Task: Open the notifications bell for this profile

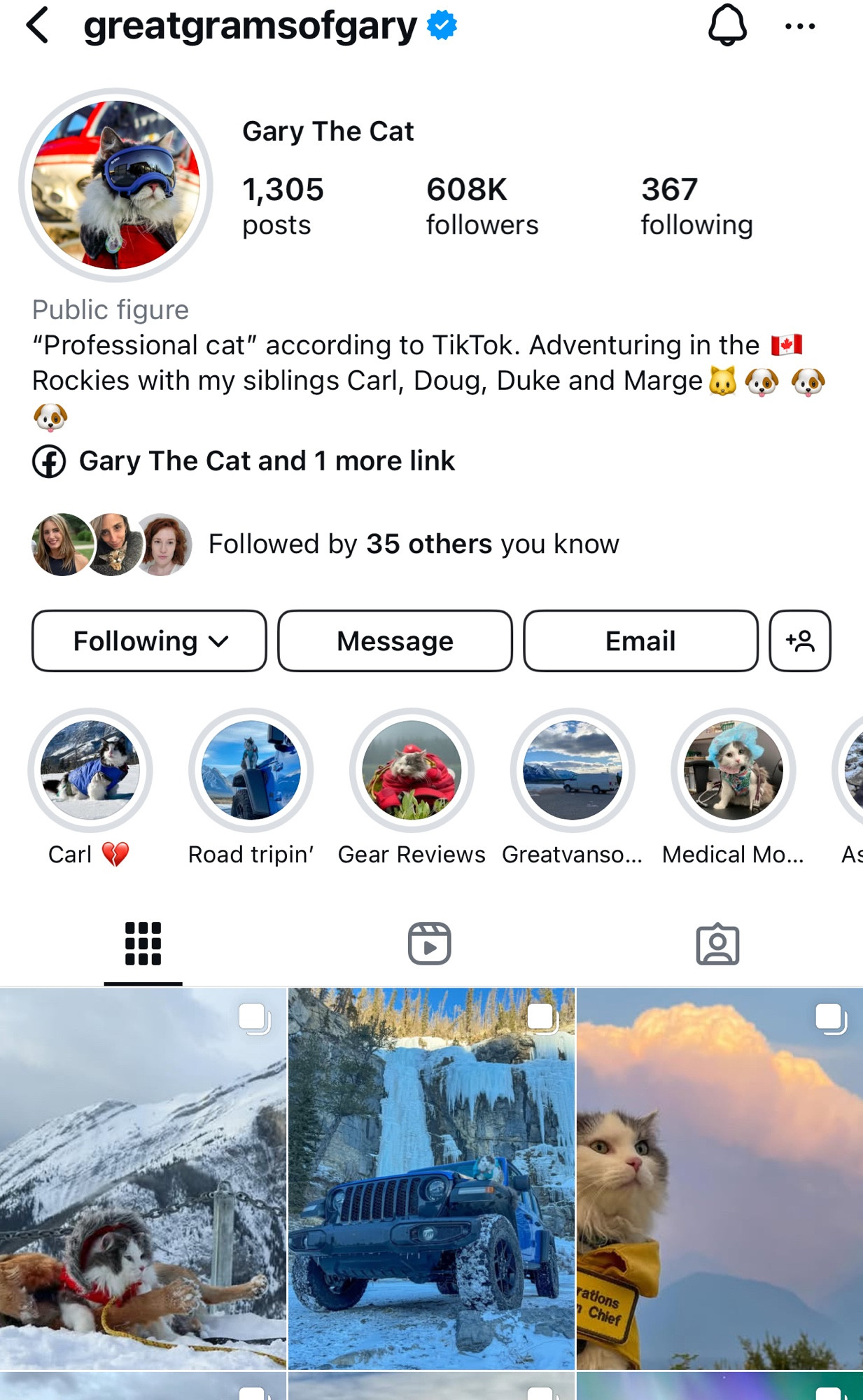Action: tap(727, 26)
